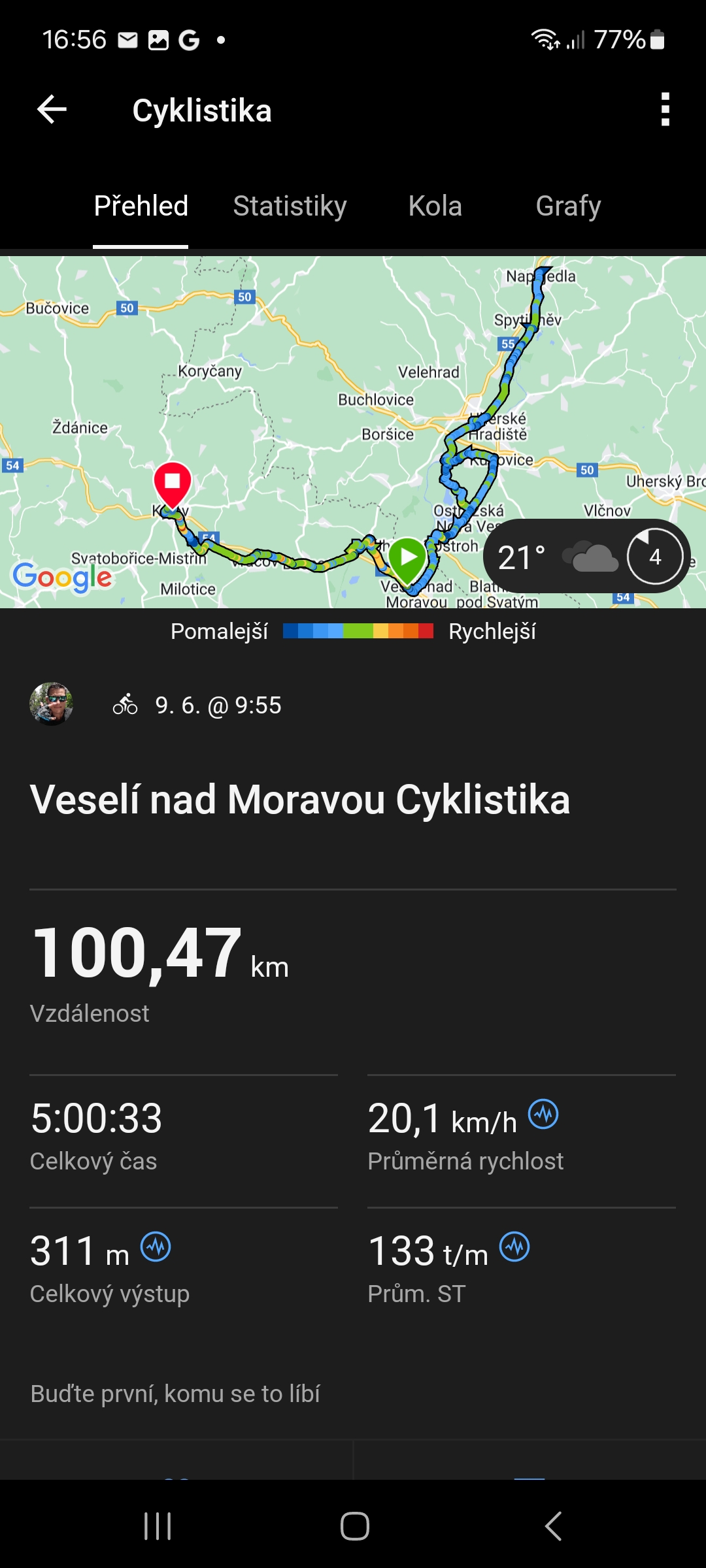Select the Přehled tab

click(141, 206)
